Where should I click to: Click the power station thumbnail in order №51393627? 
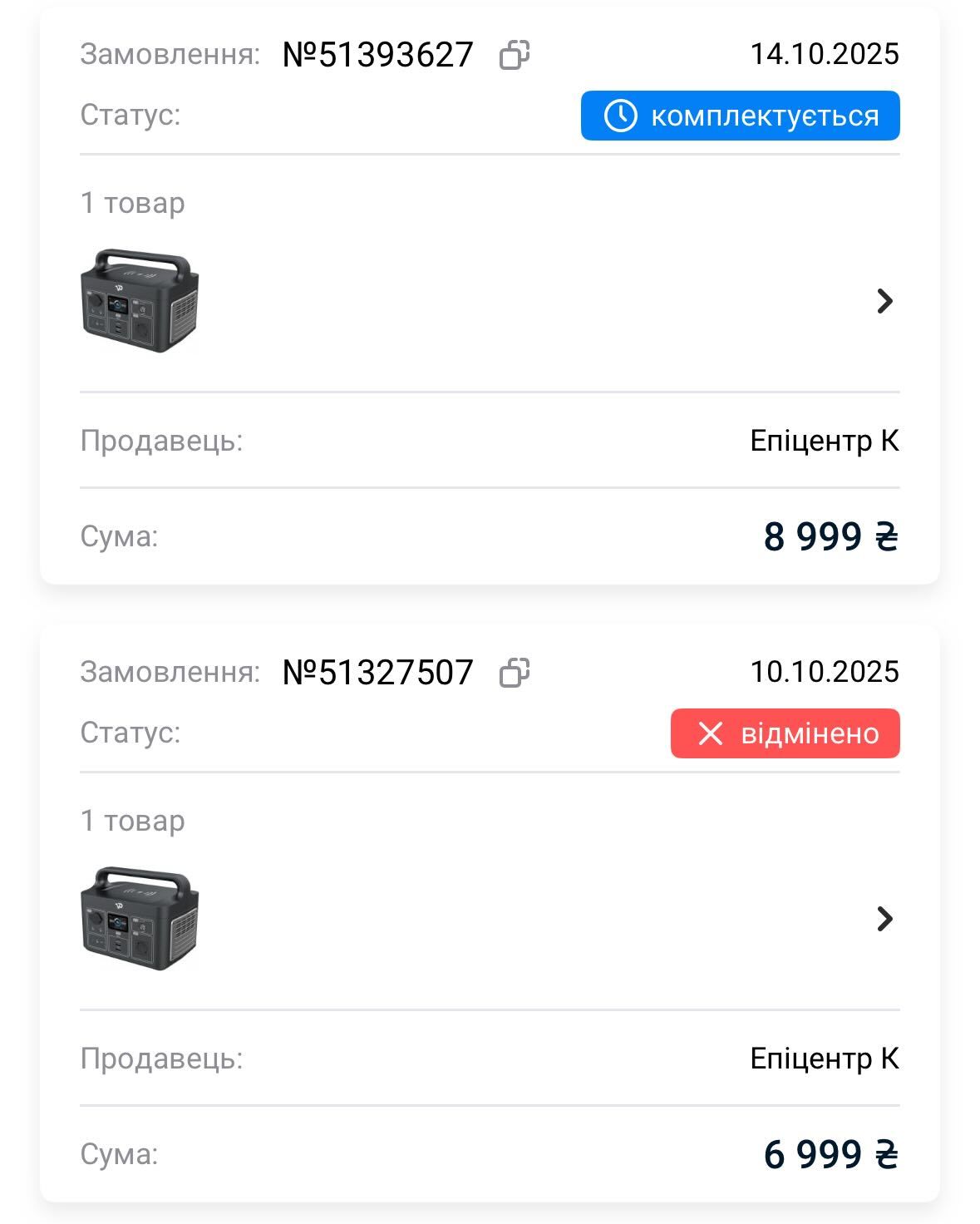(x=138, y=302)
